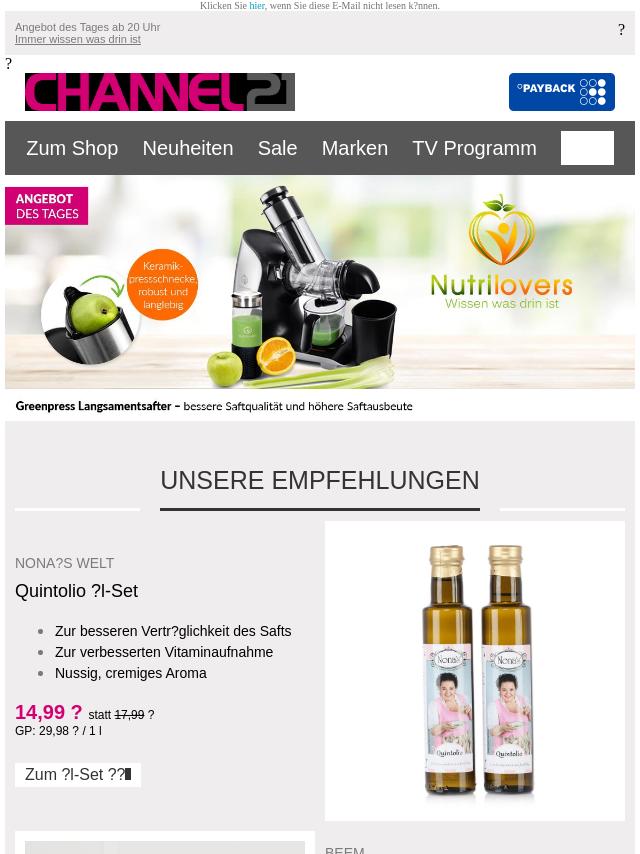Browse the Marken section
640x854 pixels.
click(x=354, y=148)
